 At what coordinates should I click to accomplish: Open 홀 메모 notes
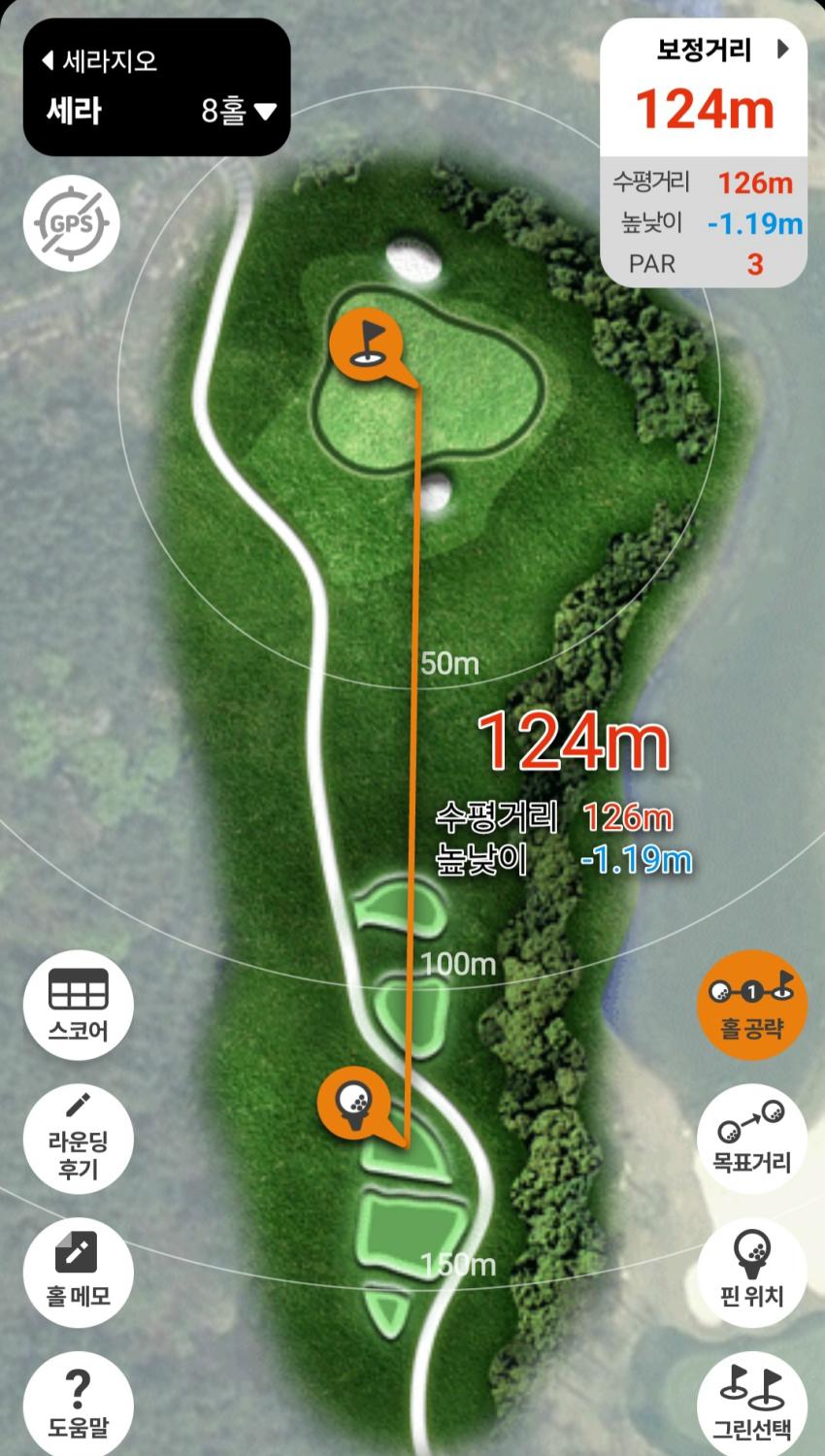(x=78, y=1270)
